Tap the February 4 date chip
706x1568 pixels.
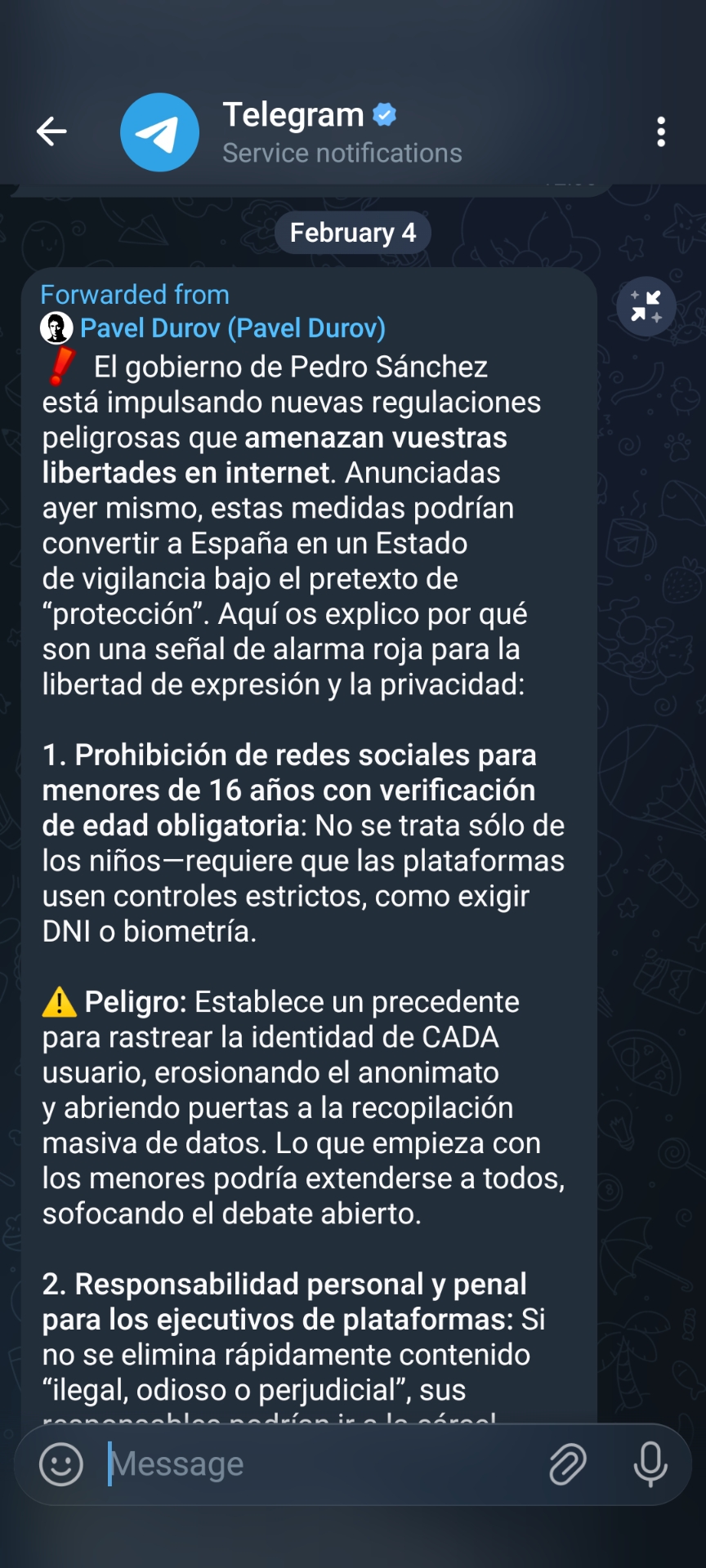(353, 233)
